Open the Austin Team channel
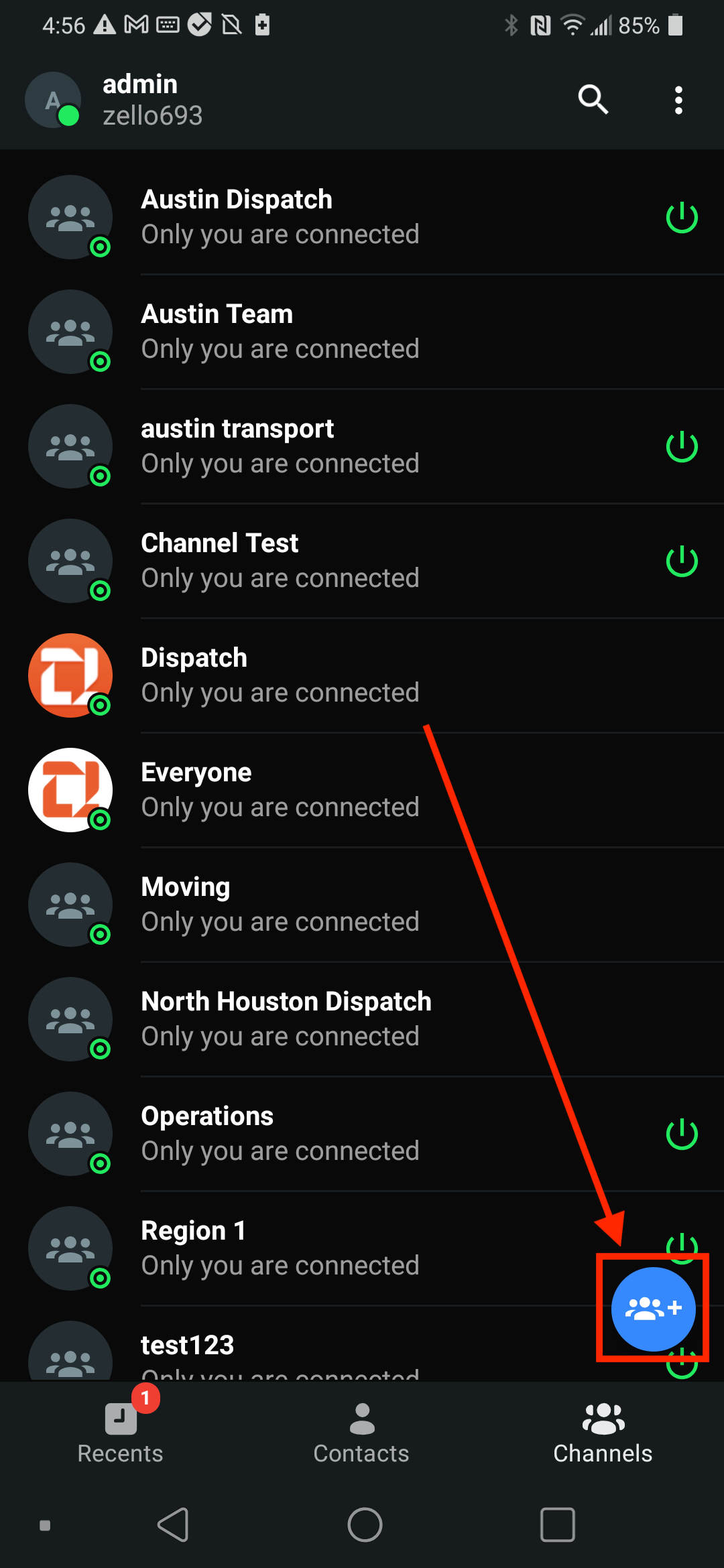Screen dimensions: 724x1568 click(282, 332)
